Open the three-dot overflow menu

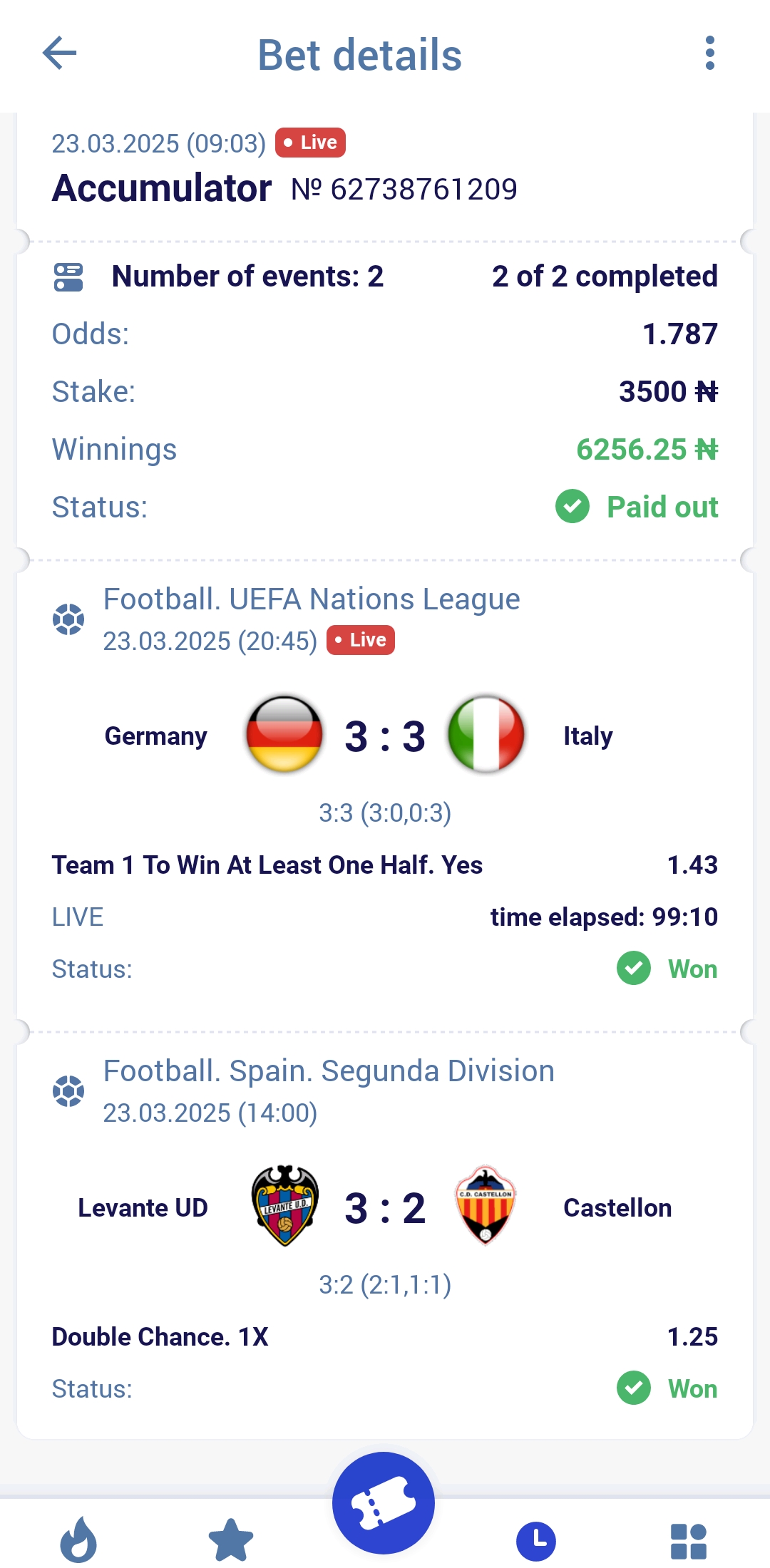tap(709, 53)
